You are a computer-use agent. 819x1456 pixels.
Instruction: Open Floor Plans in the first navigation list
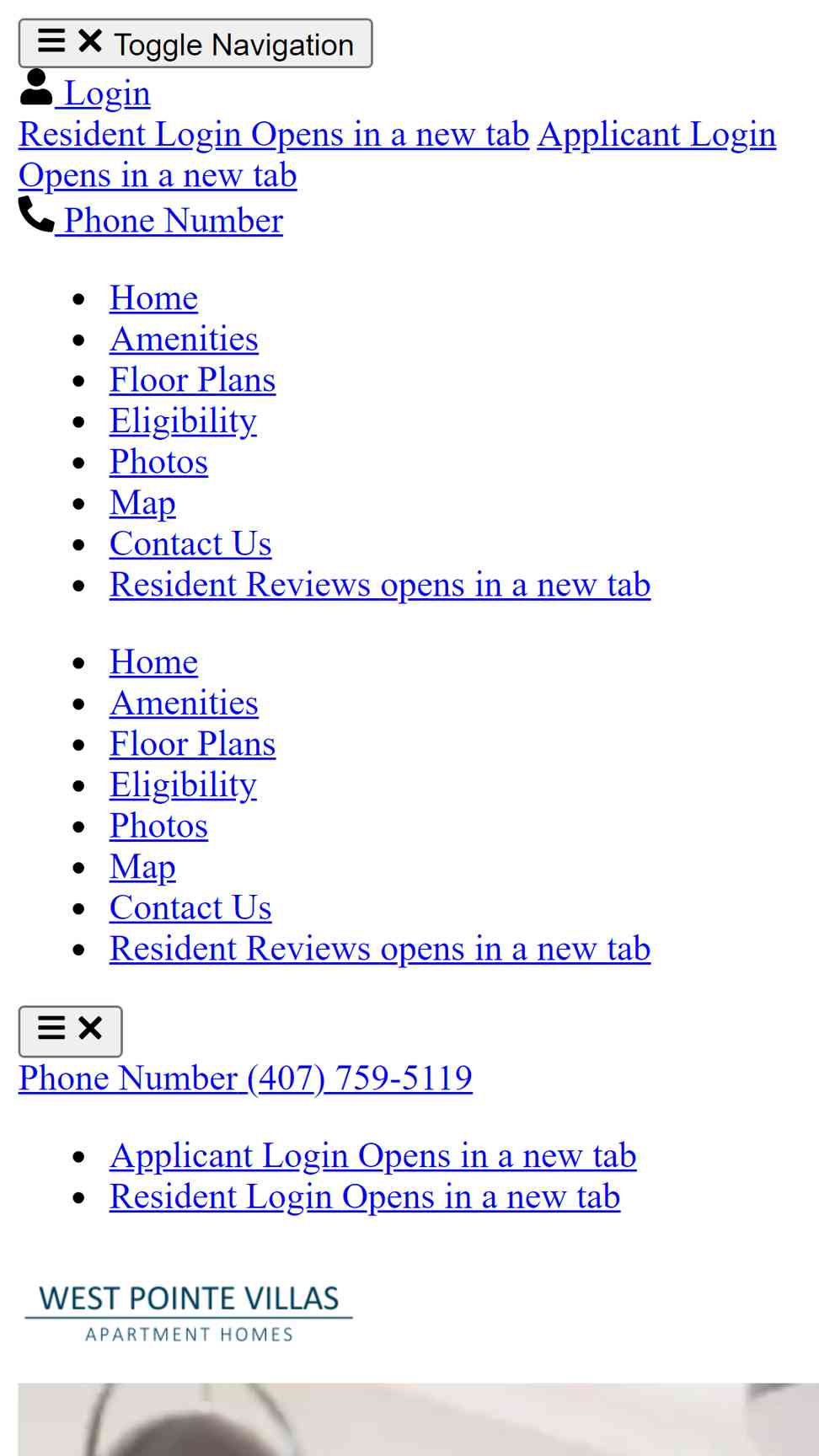192,380
